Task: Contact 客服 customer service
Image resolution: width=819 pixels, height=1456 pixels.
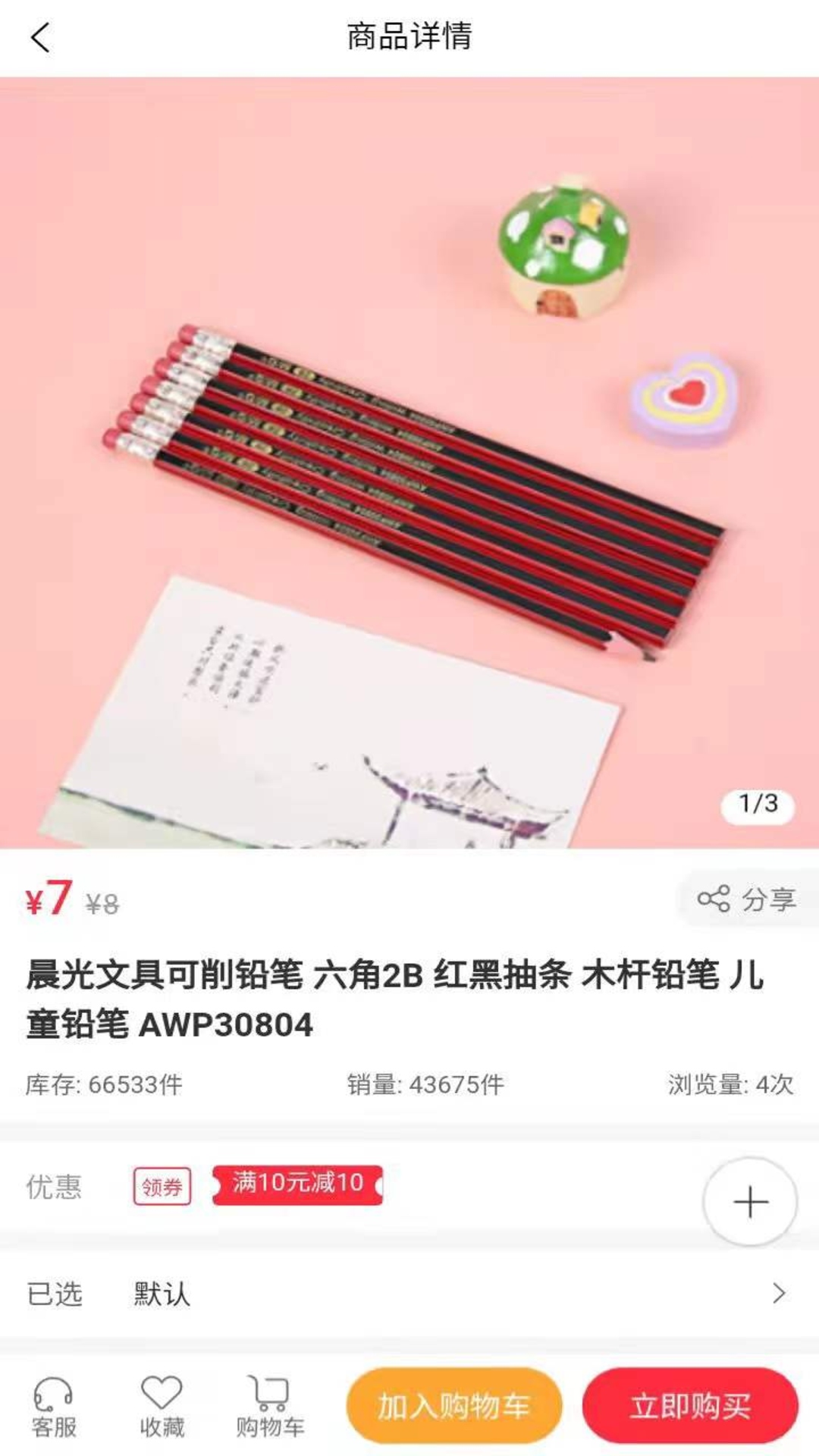Action: point(54,1407)
